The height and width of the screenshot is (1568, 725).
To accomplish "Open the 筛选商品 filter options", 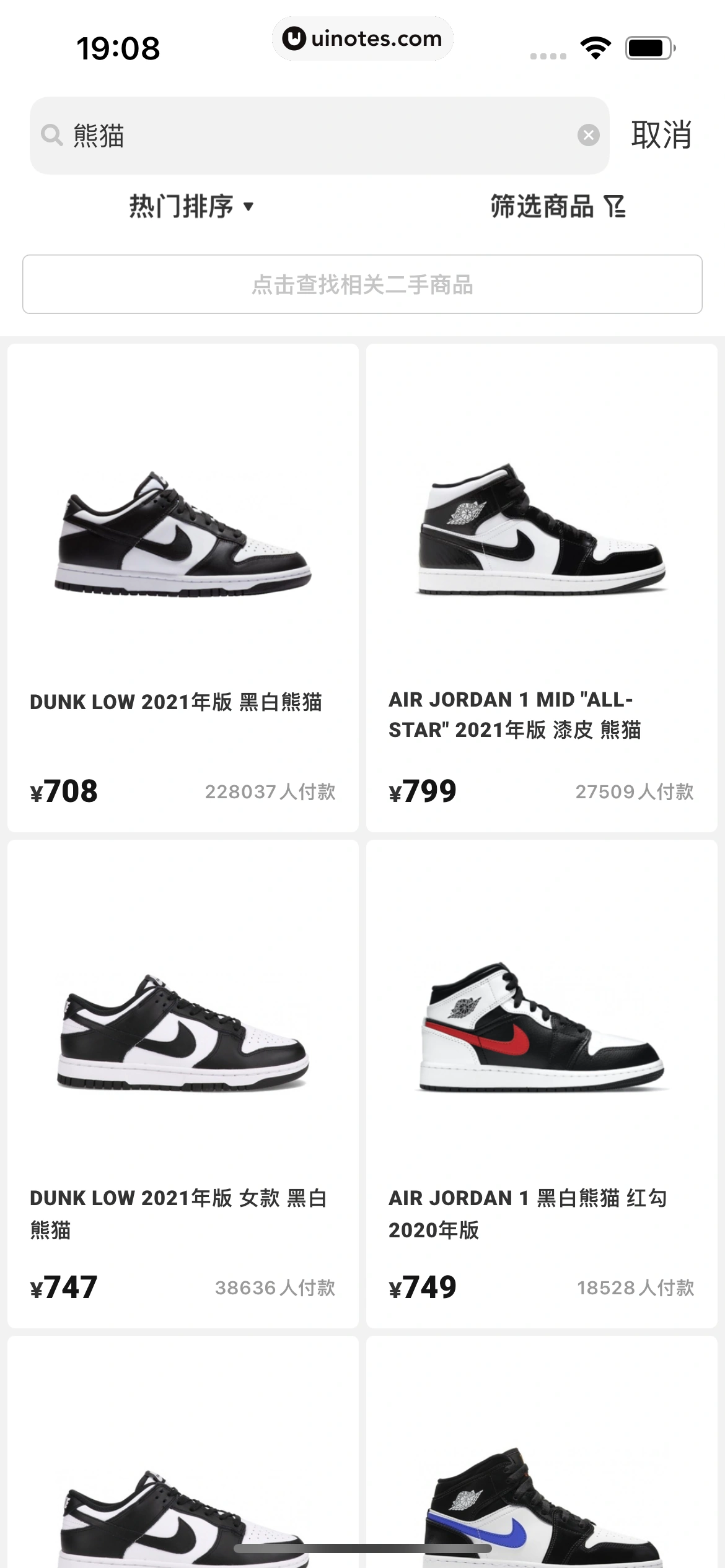I will [558, 206].
